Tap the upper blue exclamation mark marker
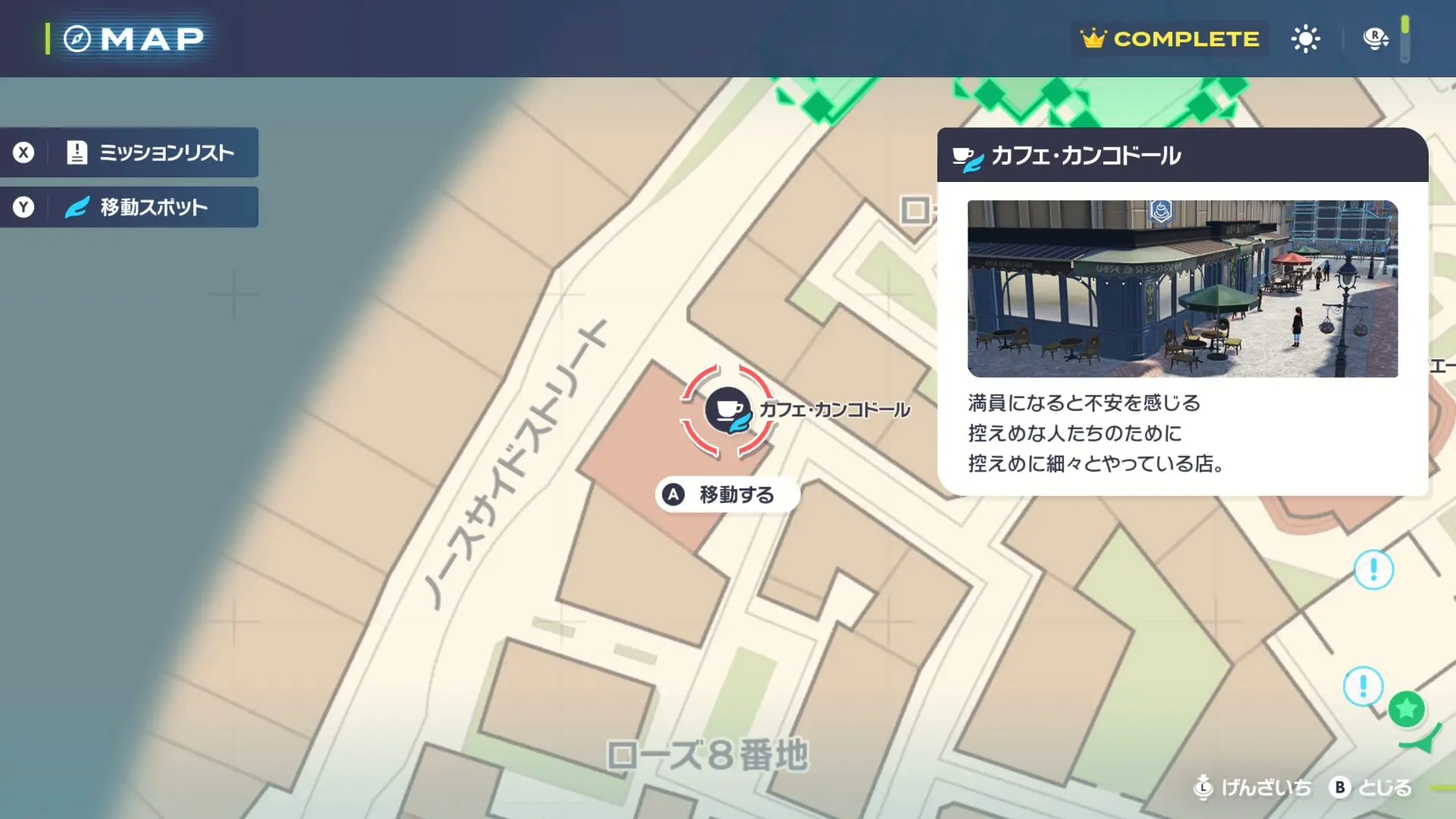The image size is (1456, 819). [x=1373, y=570]
